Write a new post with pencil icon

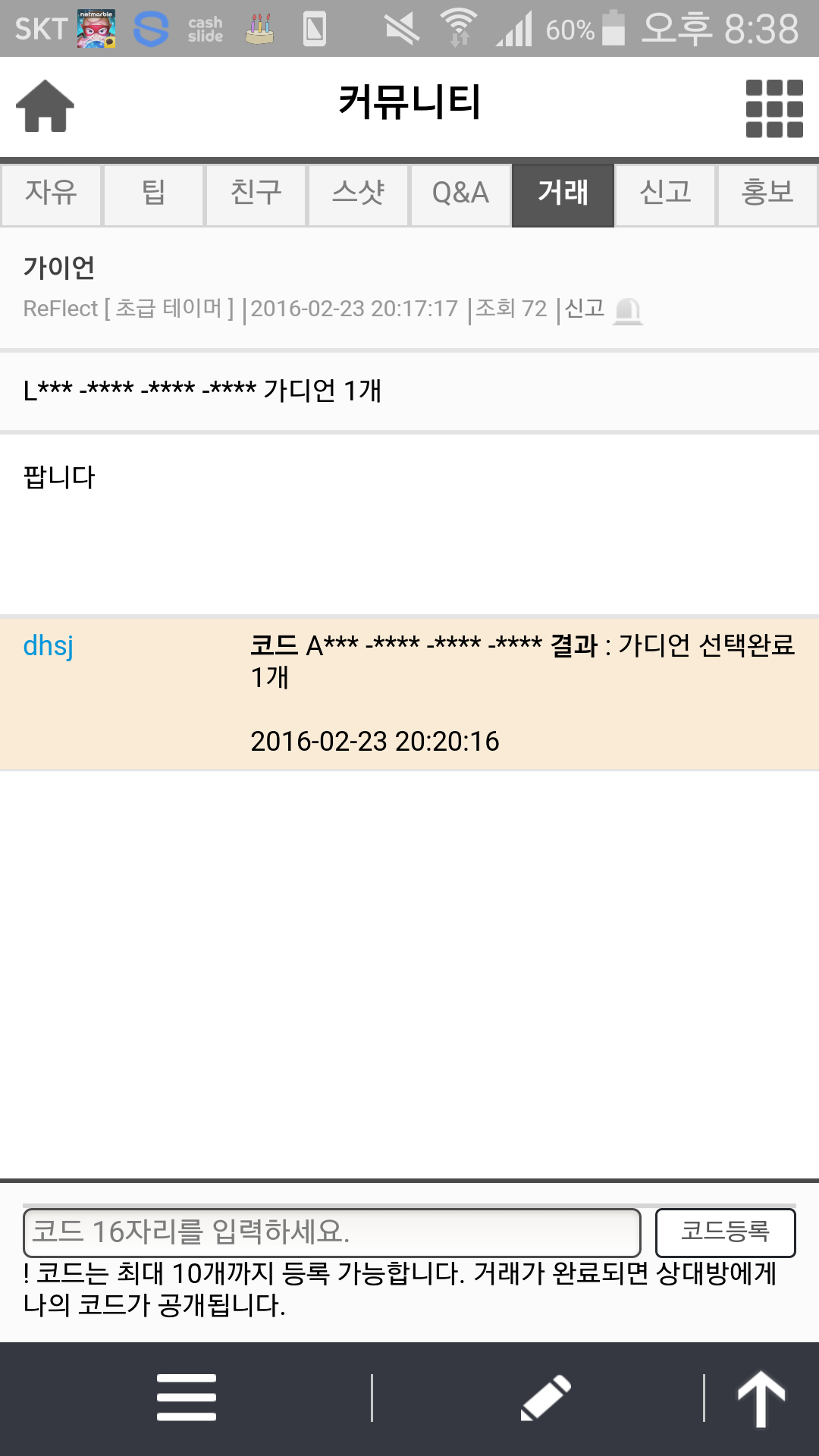click(x=545, y=1397)
